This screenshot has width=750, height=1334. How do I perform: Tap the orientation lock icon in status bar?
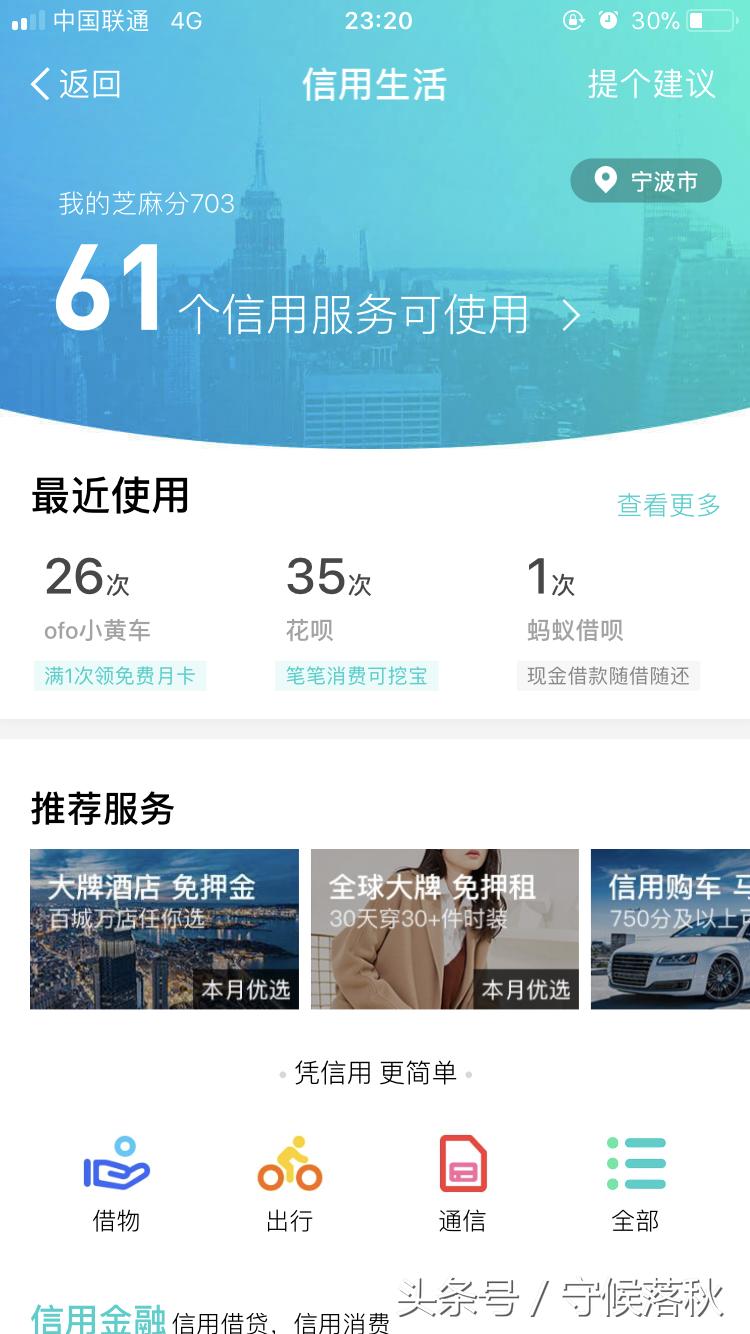click(572, 21)
